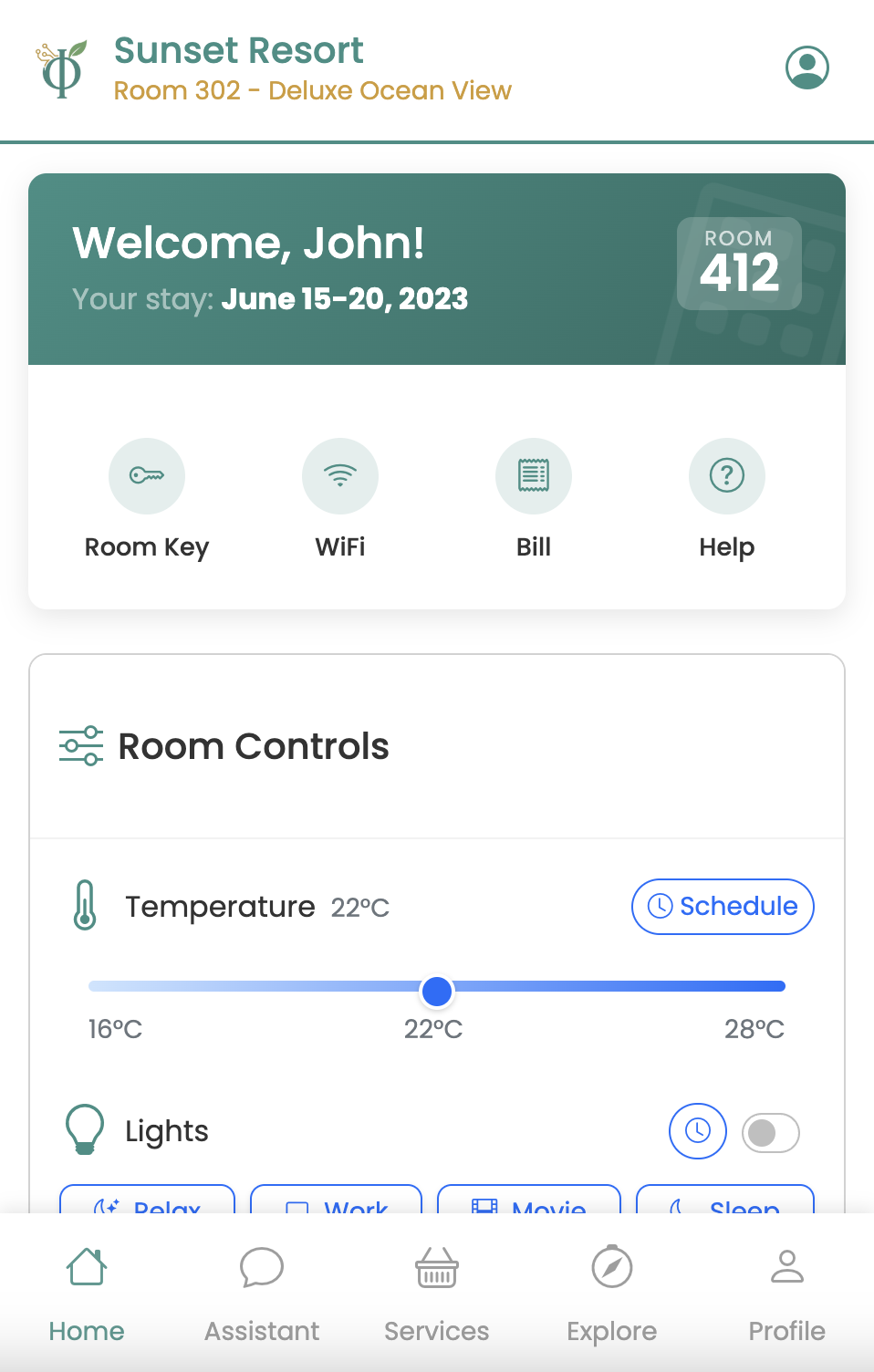This screenshot has width=874, height=1372.
Task: Select the WiFi icon
Action: click(339, 475)
